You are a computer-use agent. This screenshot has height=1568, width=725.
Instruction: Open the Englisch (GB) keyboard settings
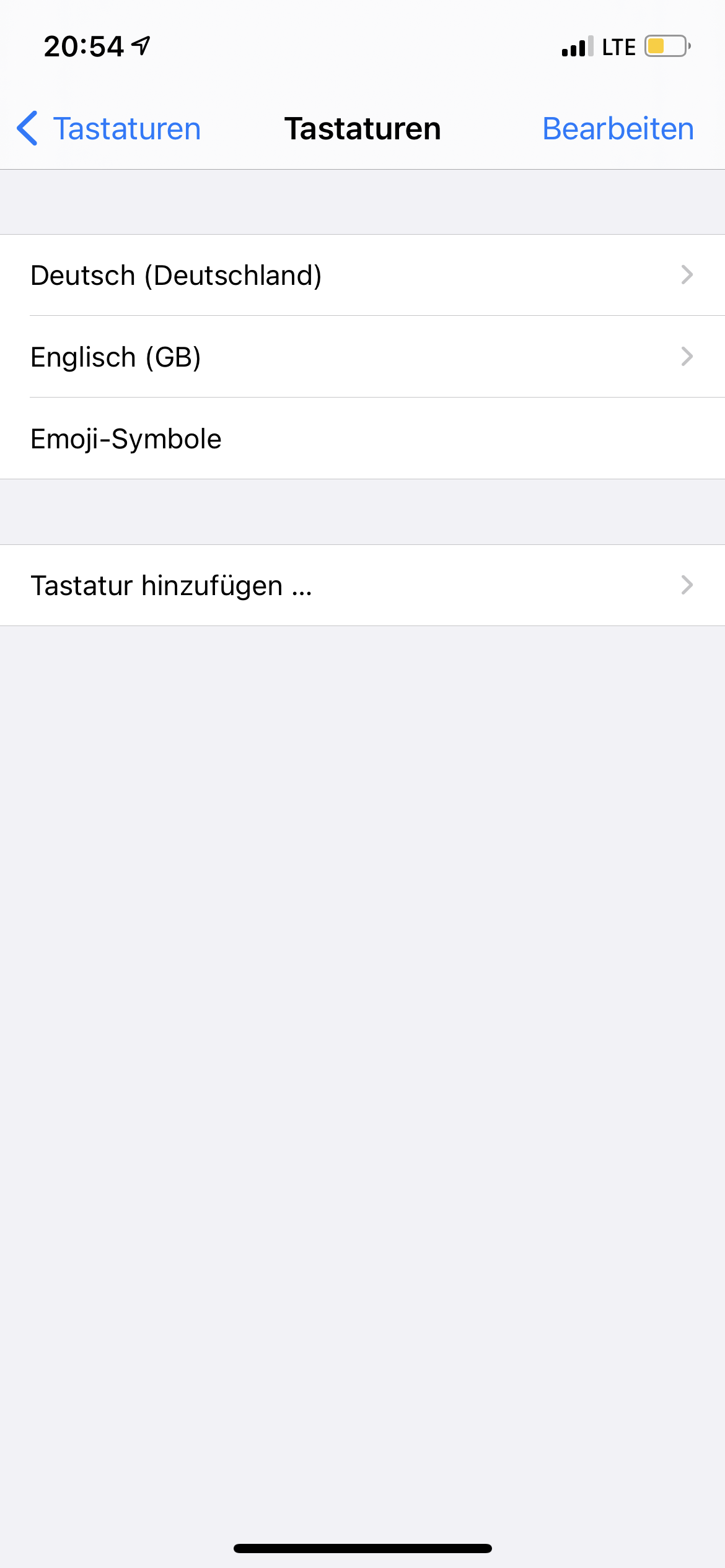[362, 357]
